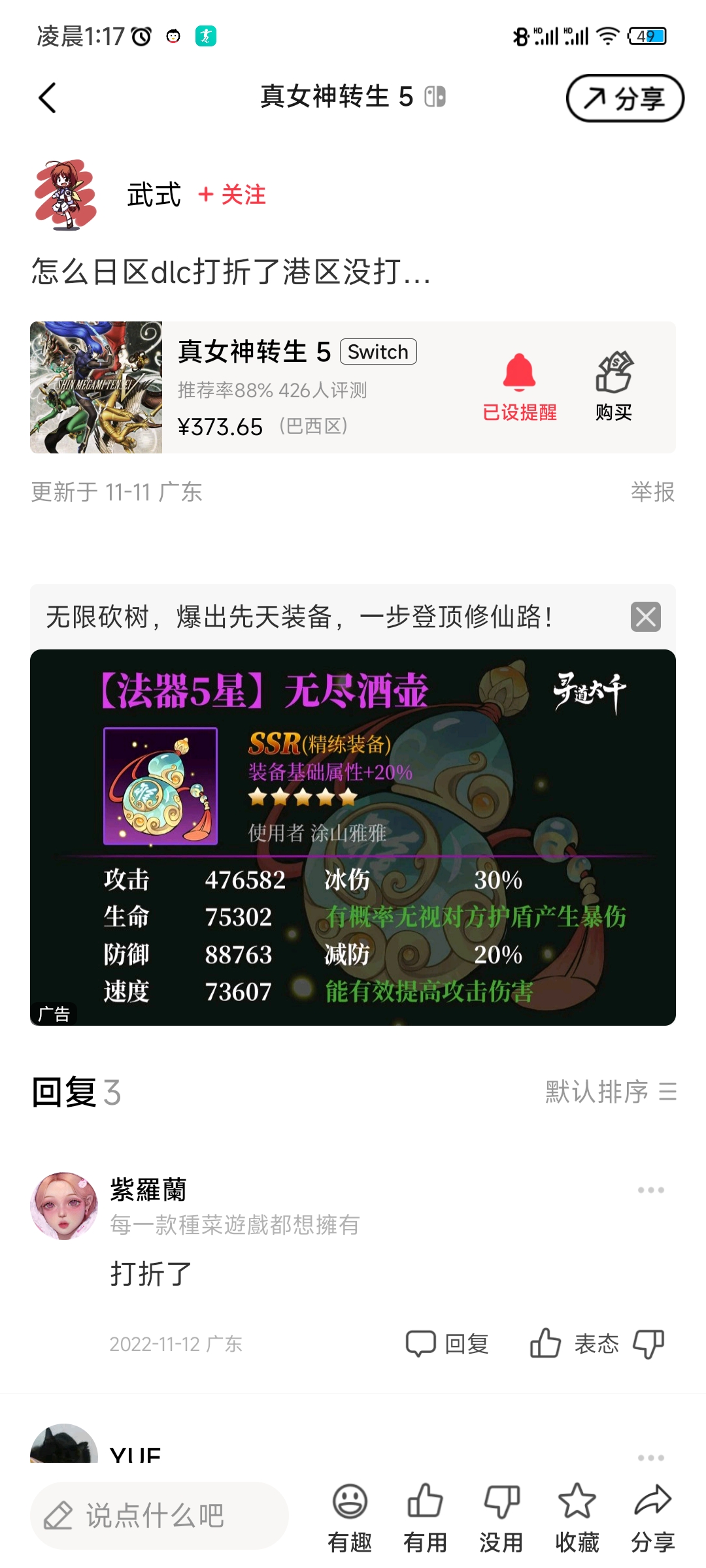Screen dimensions: 706x1568
Task: Dismiss the ad with the close icon
Action: [645, 617]
